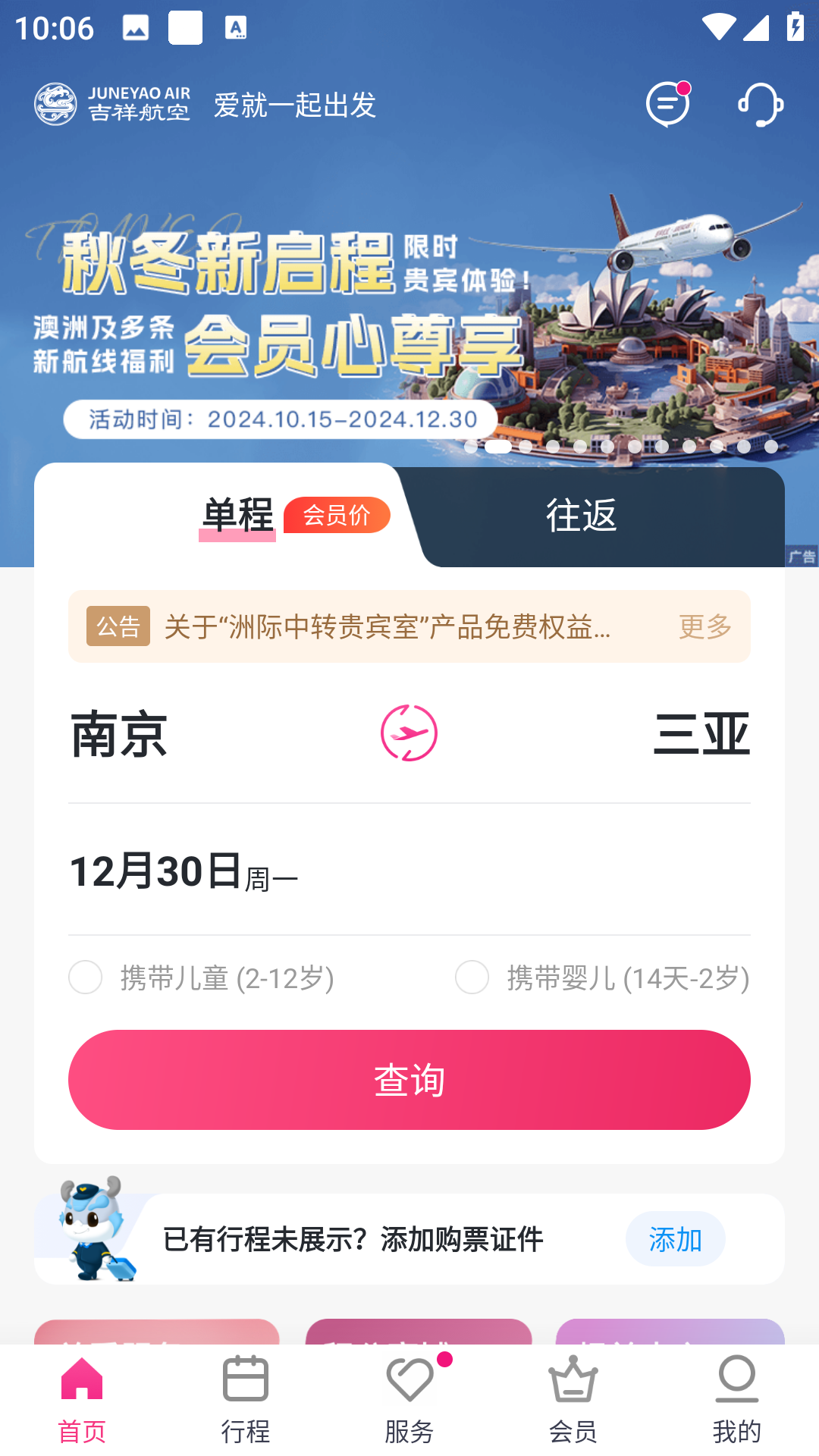The image size is (819, 1456).
Task: Tap 更多 to view more announcements
Action: pyautogui.click(x=704, y=626)
